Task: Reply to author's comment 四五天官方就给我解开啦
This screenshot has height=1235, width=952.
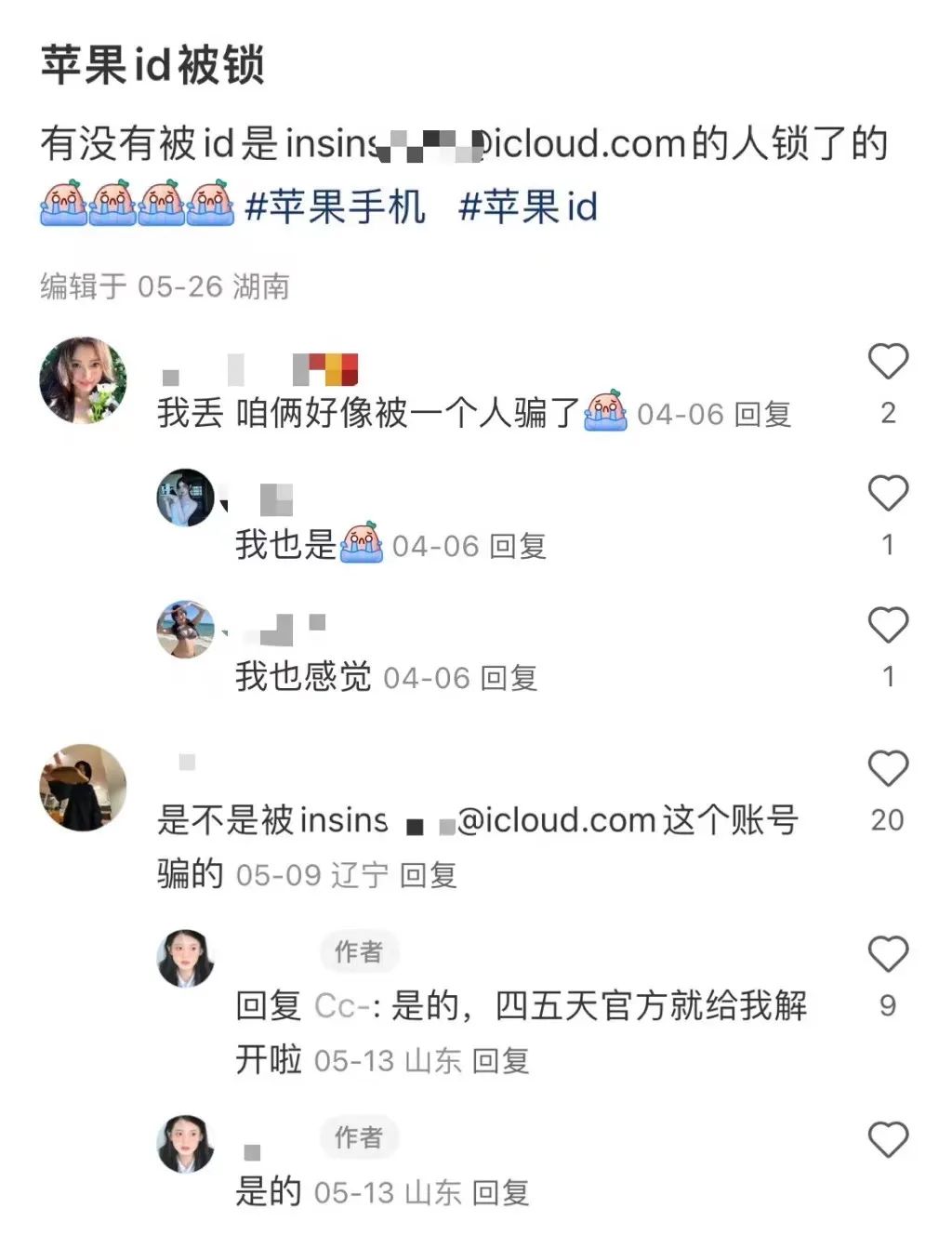Action: (x=500, y=1061)
